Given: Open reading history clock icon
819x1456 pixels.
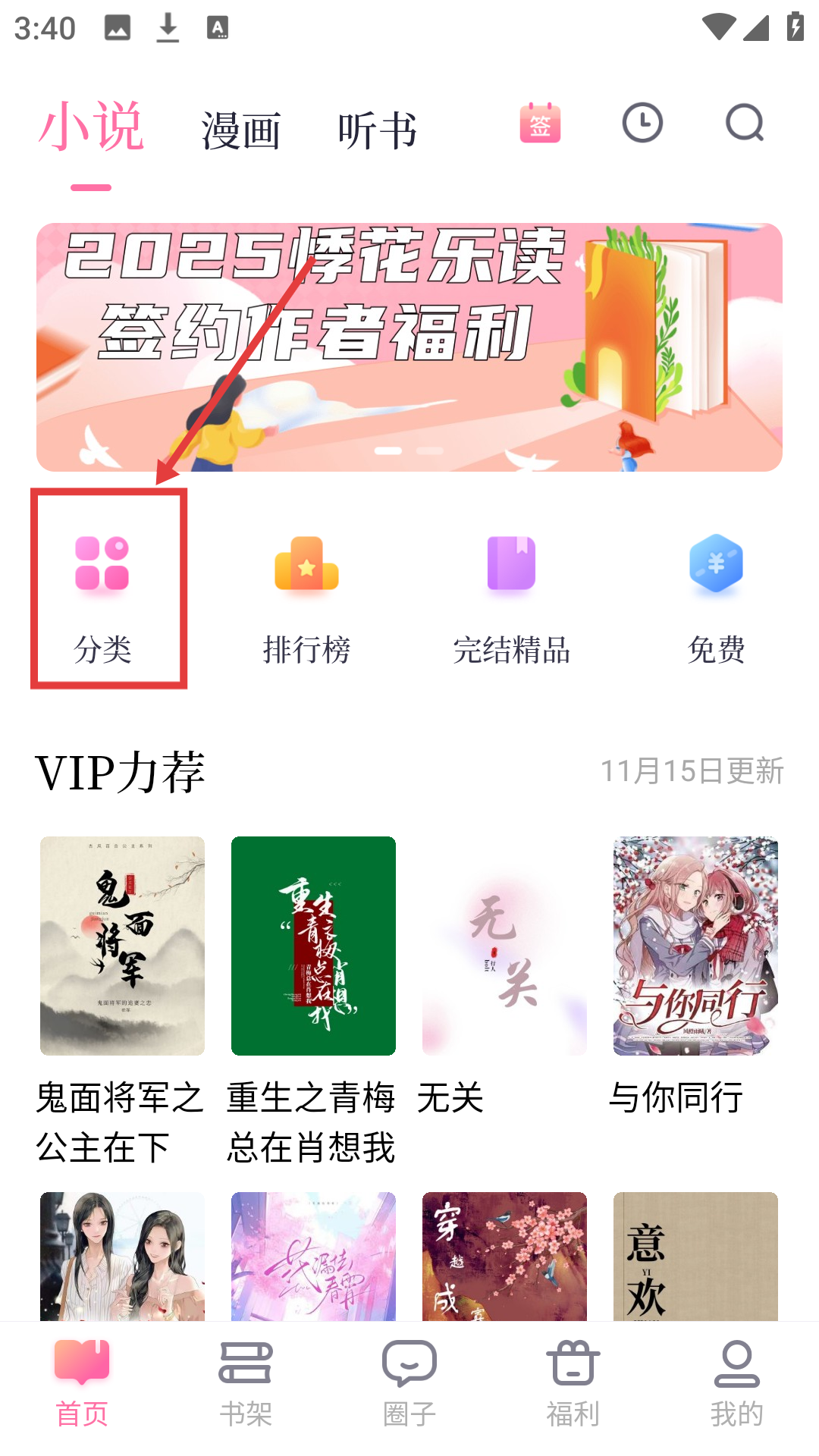Looking at the screenshot, I should [x=642, y=123].
